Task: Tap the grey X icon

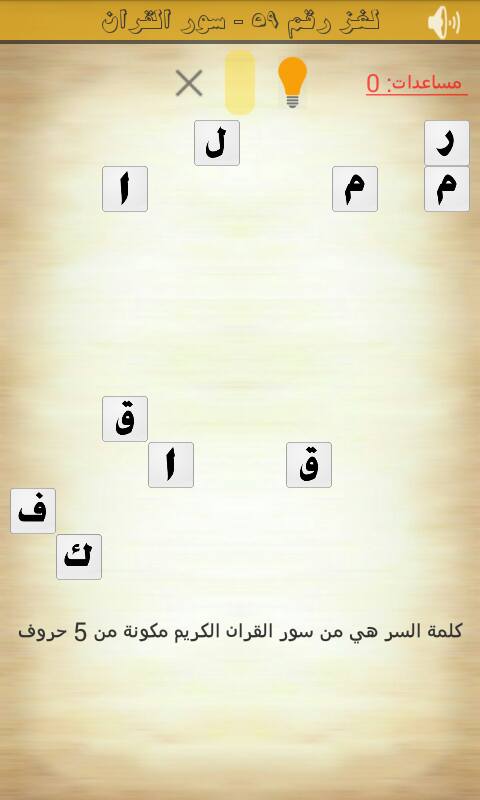Action: 189,83
